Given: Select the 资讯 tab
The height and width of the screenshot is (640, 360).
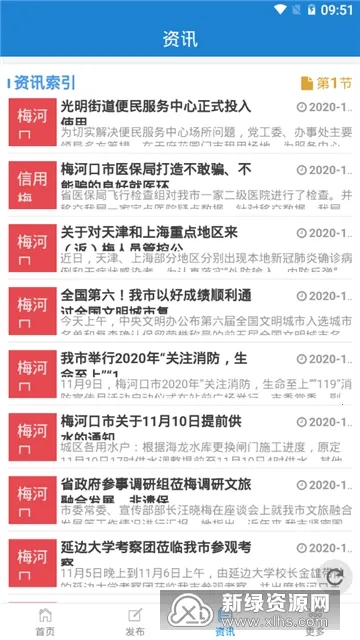Looking at the screenshot, I should pos(225,622).
